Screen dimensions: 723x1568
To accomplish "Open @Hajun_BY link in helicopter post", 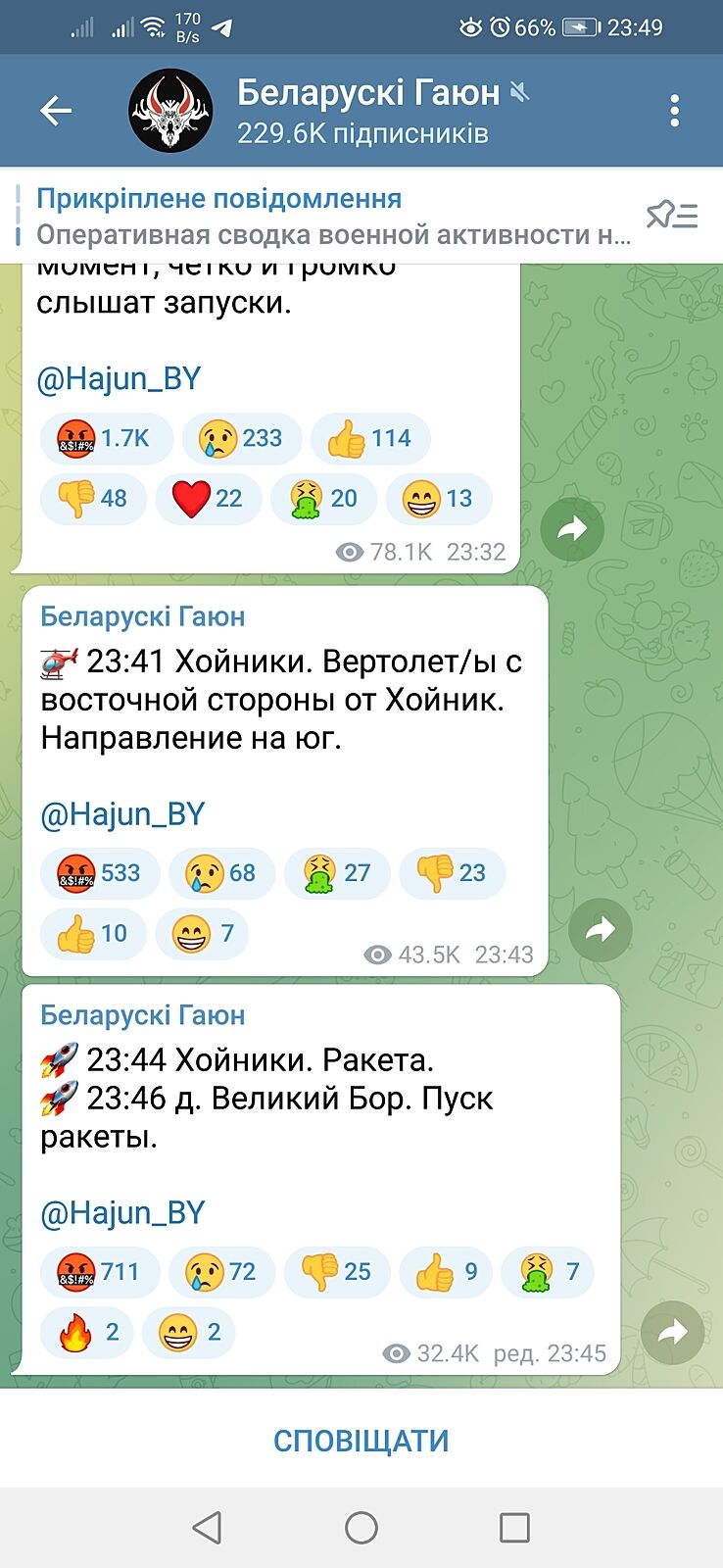I will pos(122,813).
